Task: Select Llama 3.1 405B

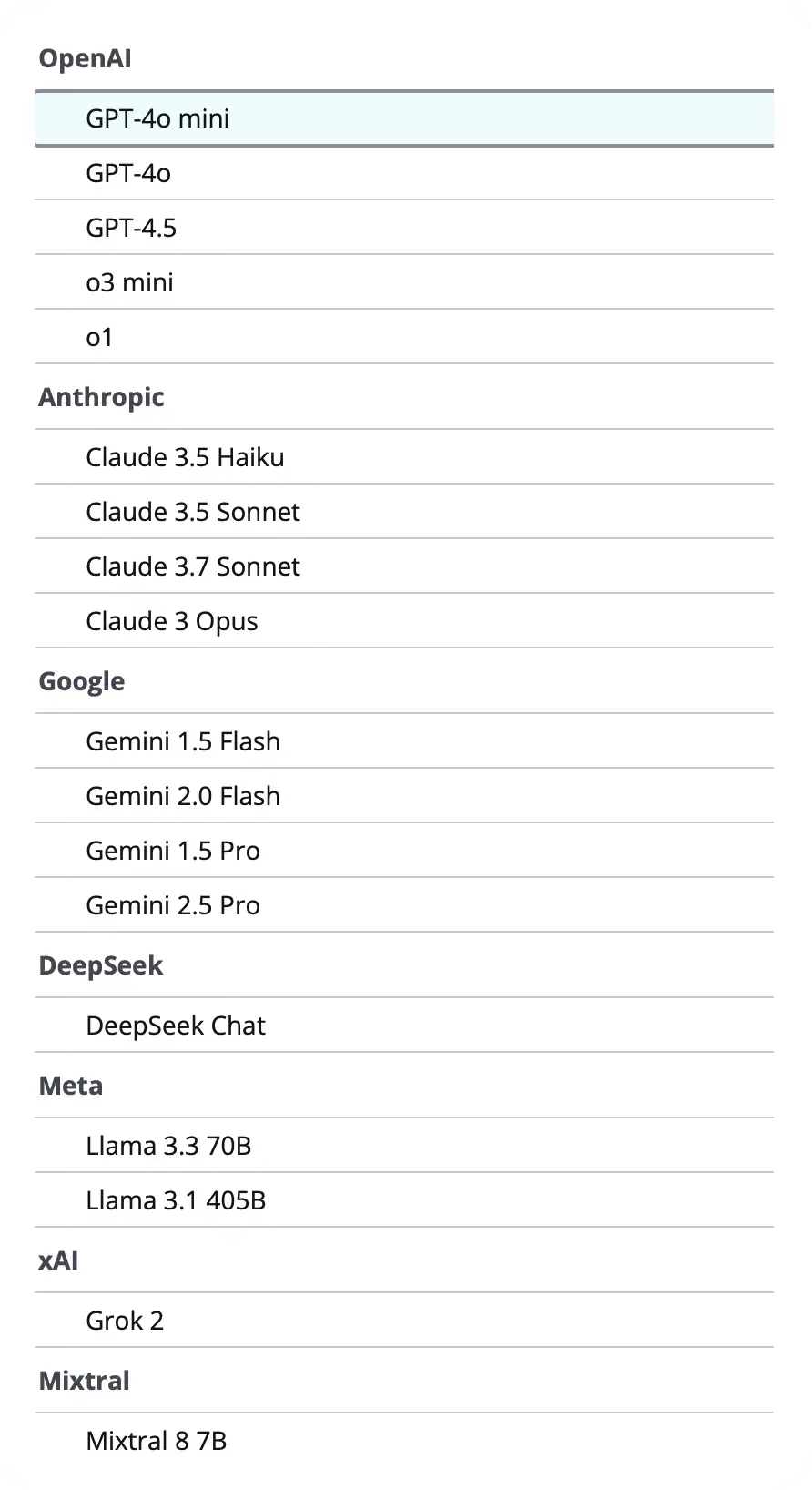Action: point(404,1200)
